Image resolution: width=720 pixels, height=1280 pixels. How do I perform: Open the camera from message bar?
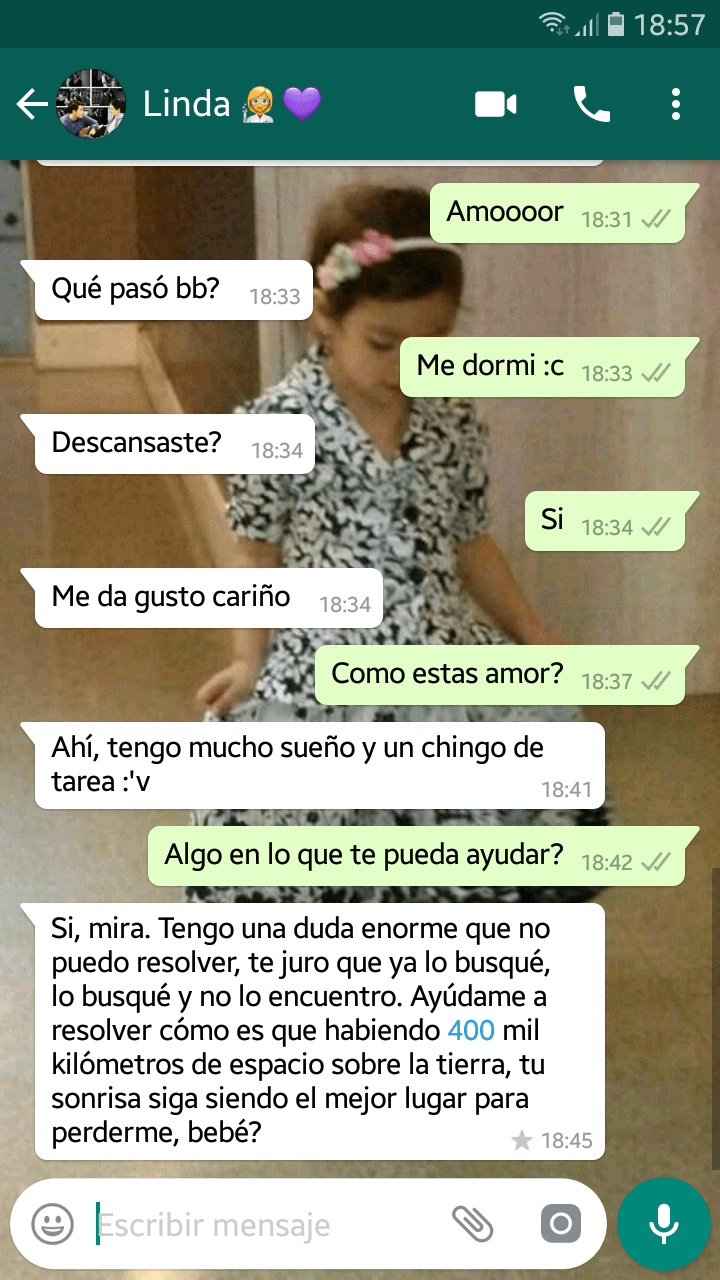point(560,1223)
